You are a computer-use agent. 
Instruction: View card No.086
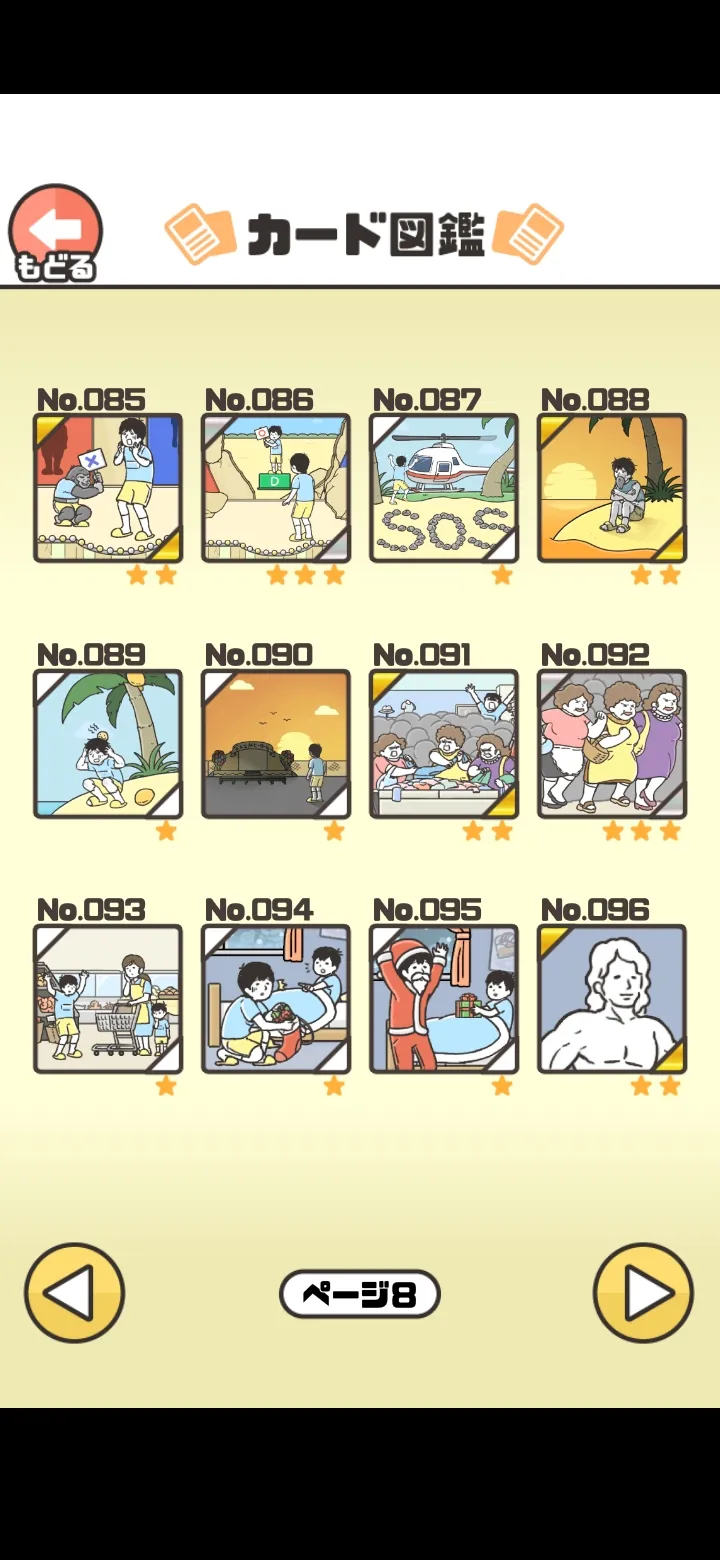tap(276, 488)
